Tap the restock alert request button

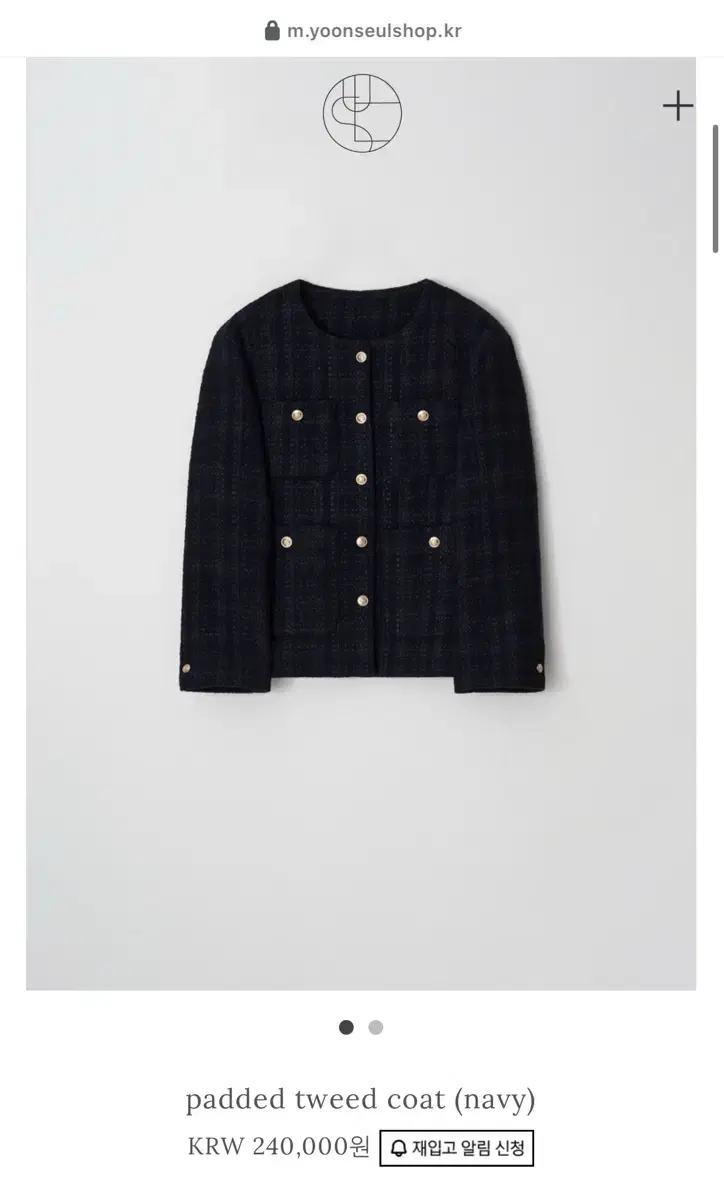click(457, 1148)
